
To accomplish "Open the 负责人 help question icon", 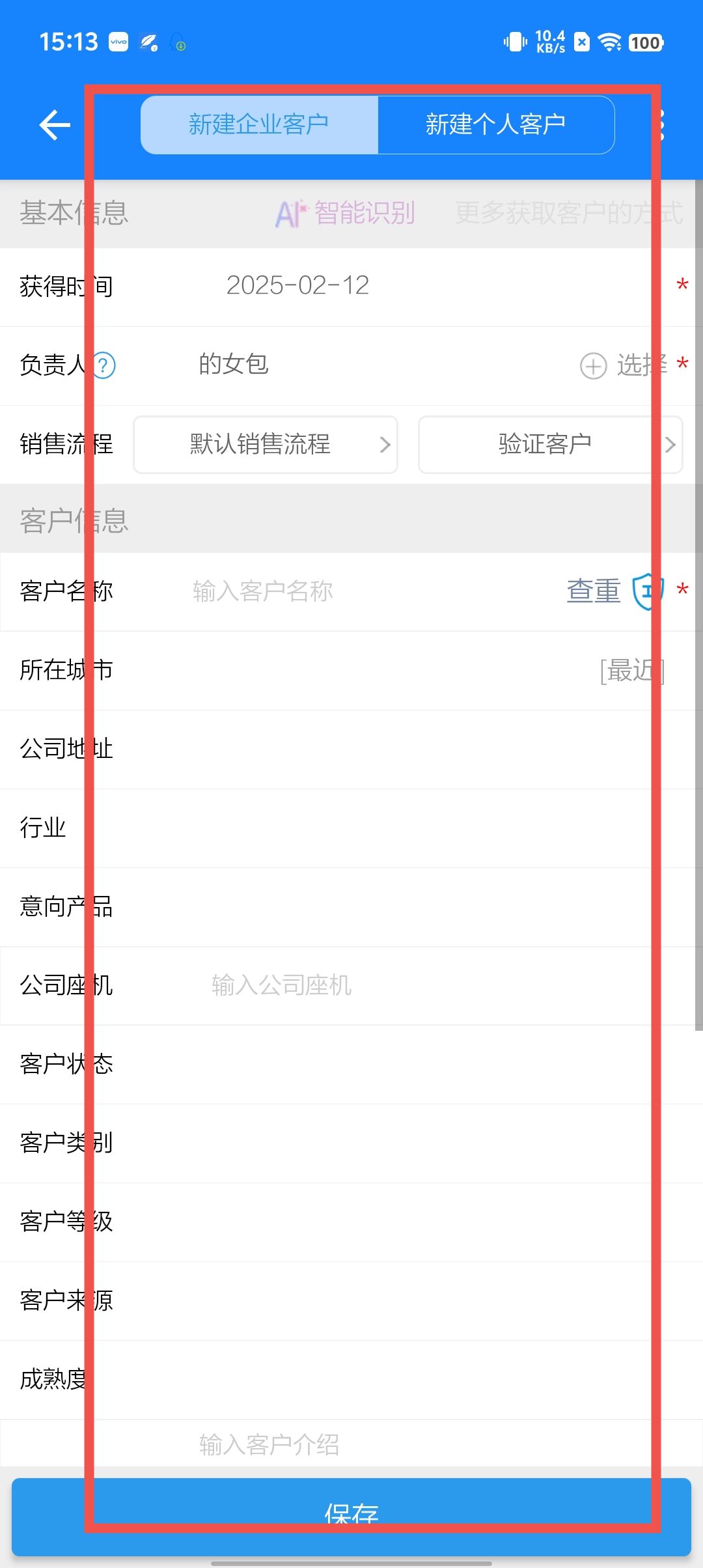I will click(104, 365).
